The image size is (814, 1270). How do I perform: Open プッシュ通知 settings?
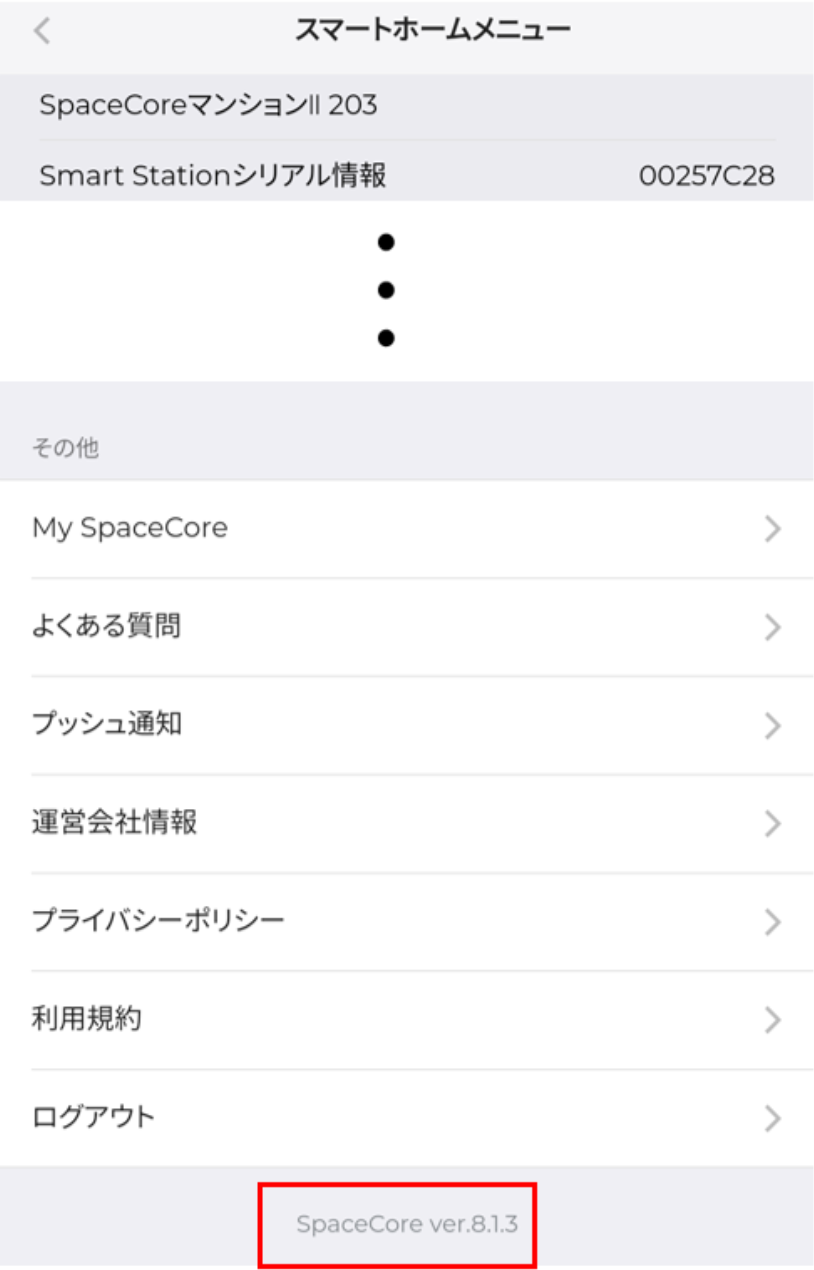click(406, 725)
